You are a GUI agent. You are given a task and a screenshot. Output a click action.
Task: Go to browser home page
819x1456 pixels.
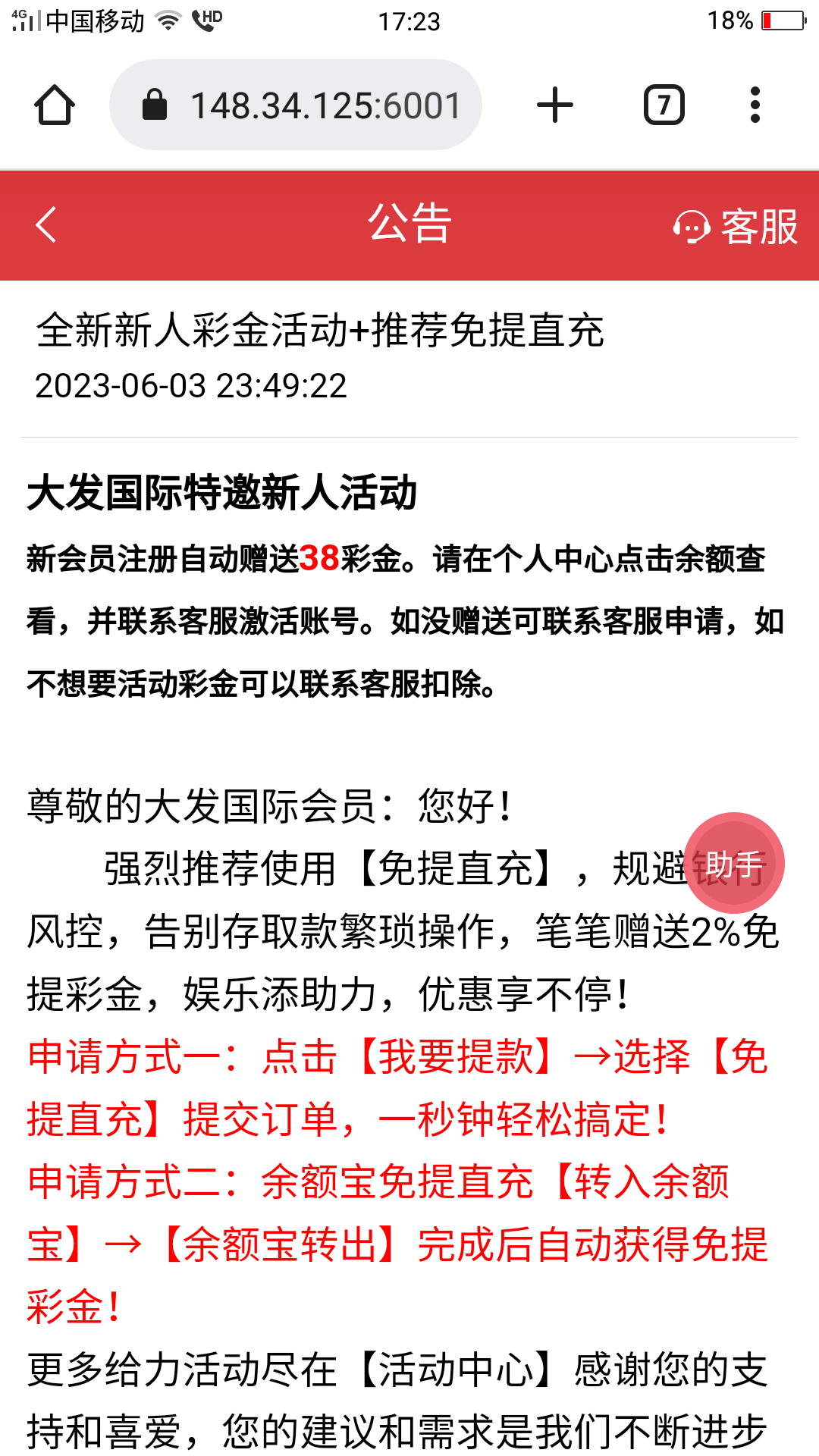55,105
